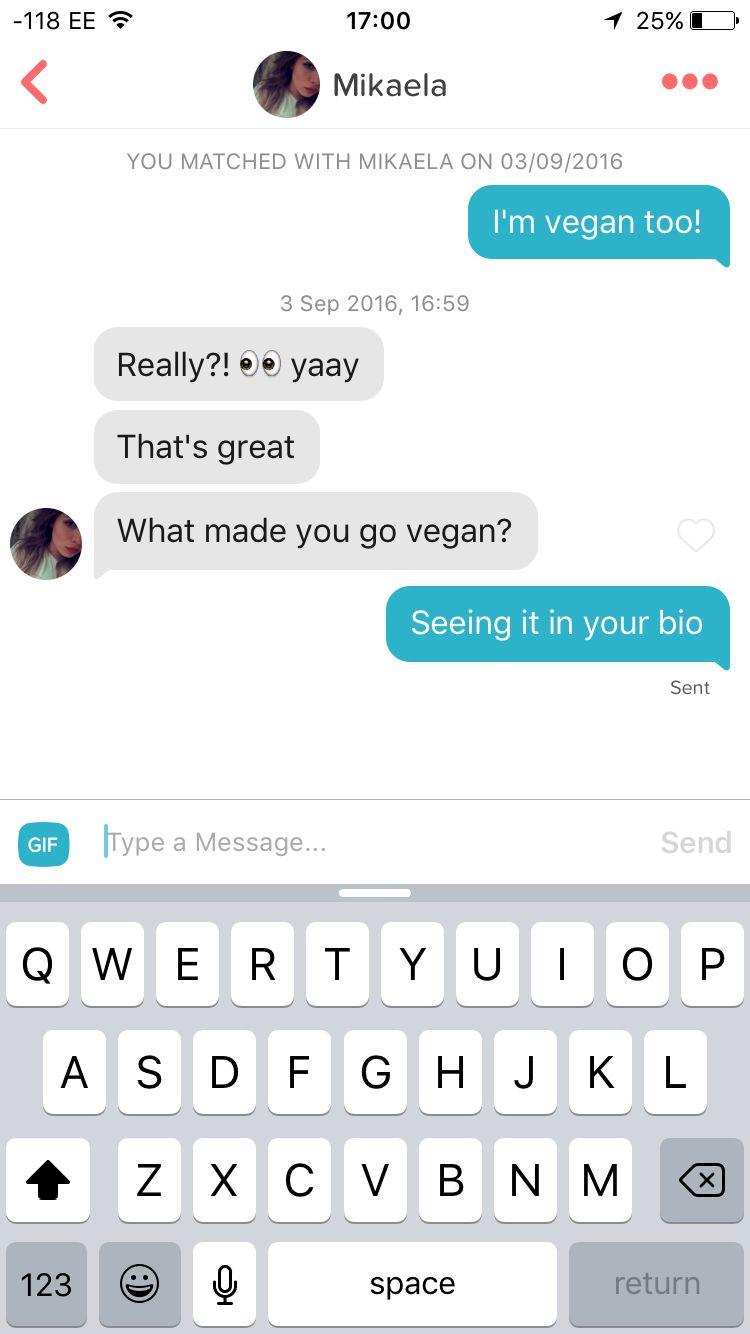Go back to the matches list
750x1334 pixels.
point(35,83)
